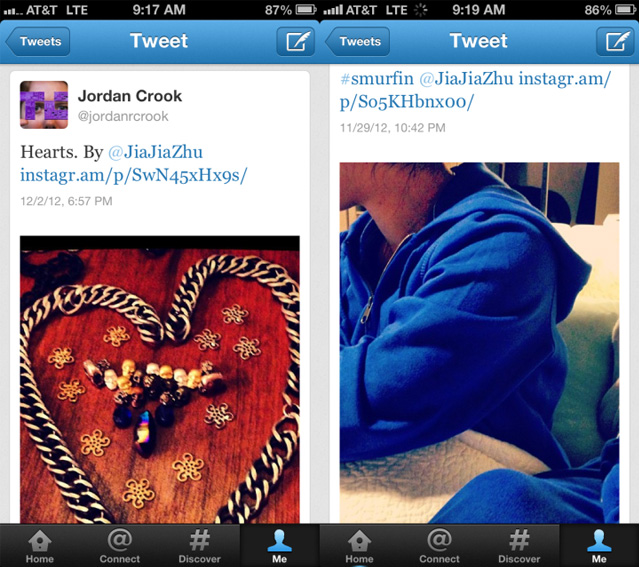Switch to Home tab under the heart photo

40,546
